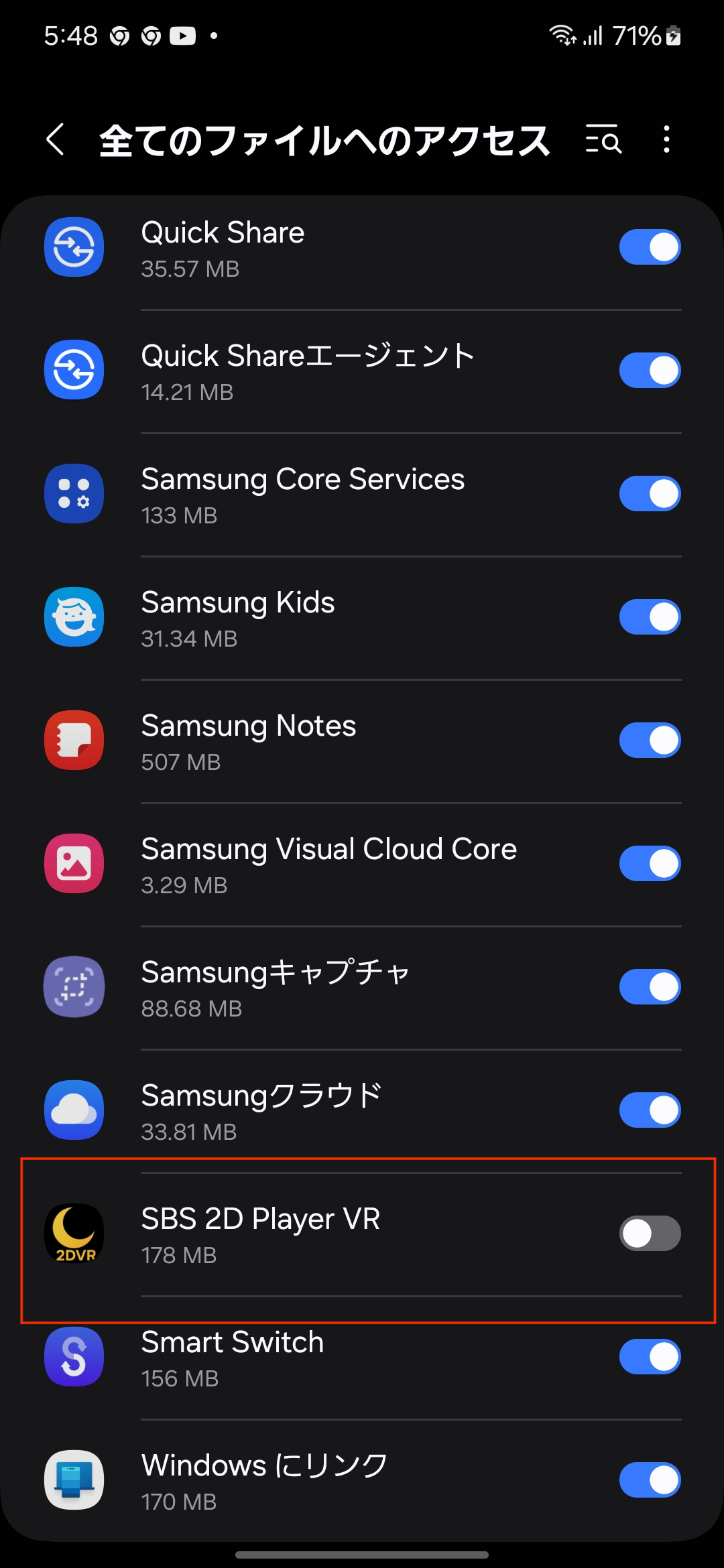This screenshot has height=1568, width=724.
Task: Toggle off Samsung Core Services access
Action: (650, 494)
